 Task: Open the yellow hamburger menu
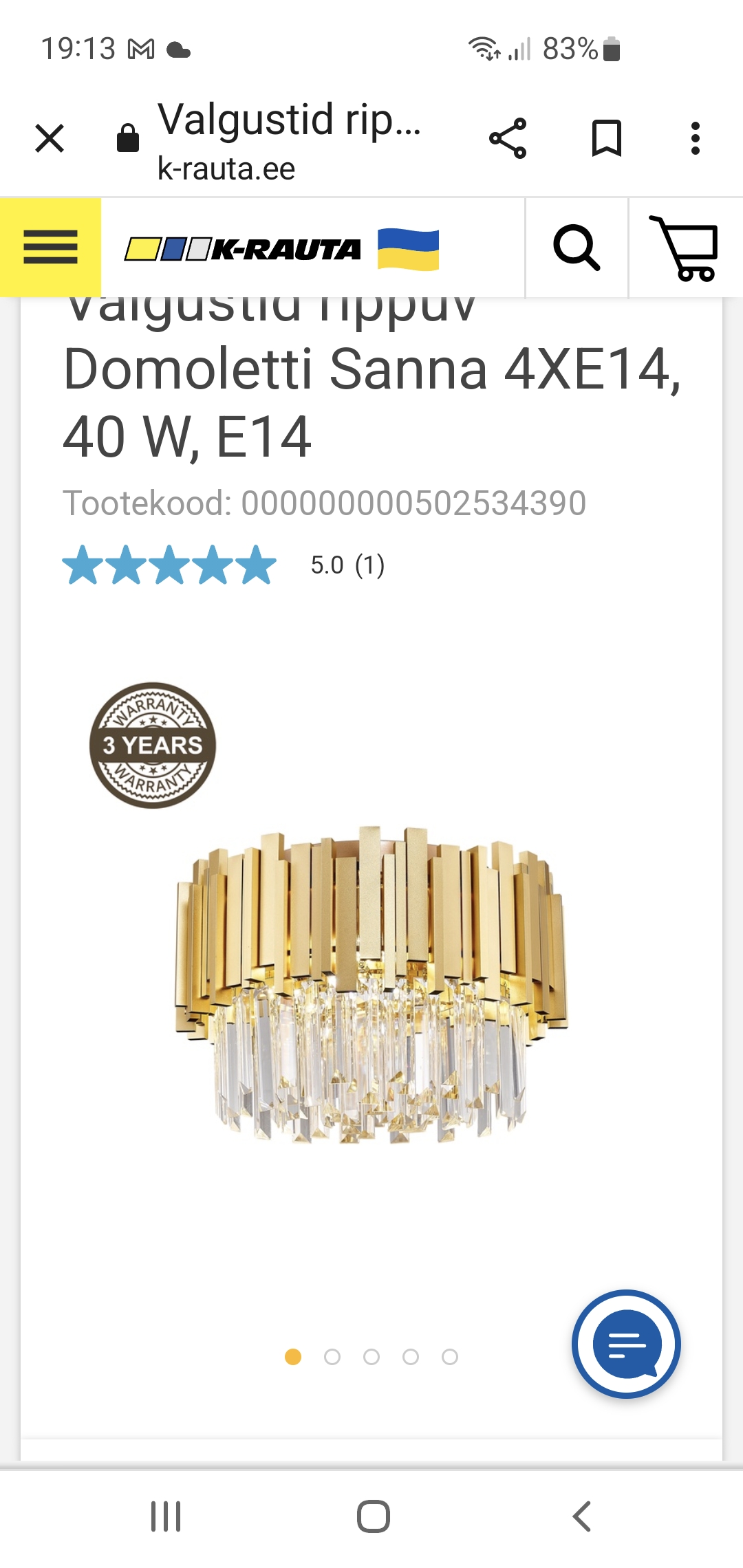[x=50, y=248]
